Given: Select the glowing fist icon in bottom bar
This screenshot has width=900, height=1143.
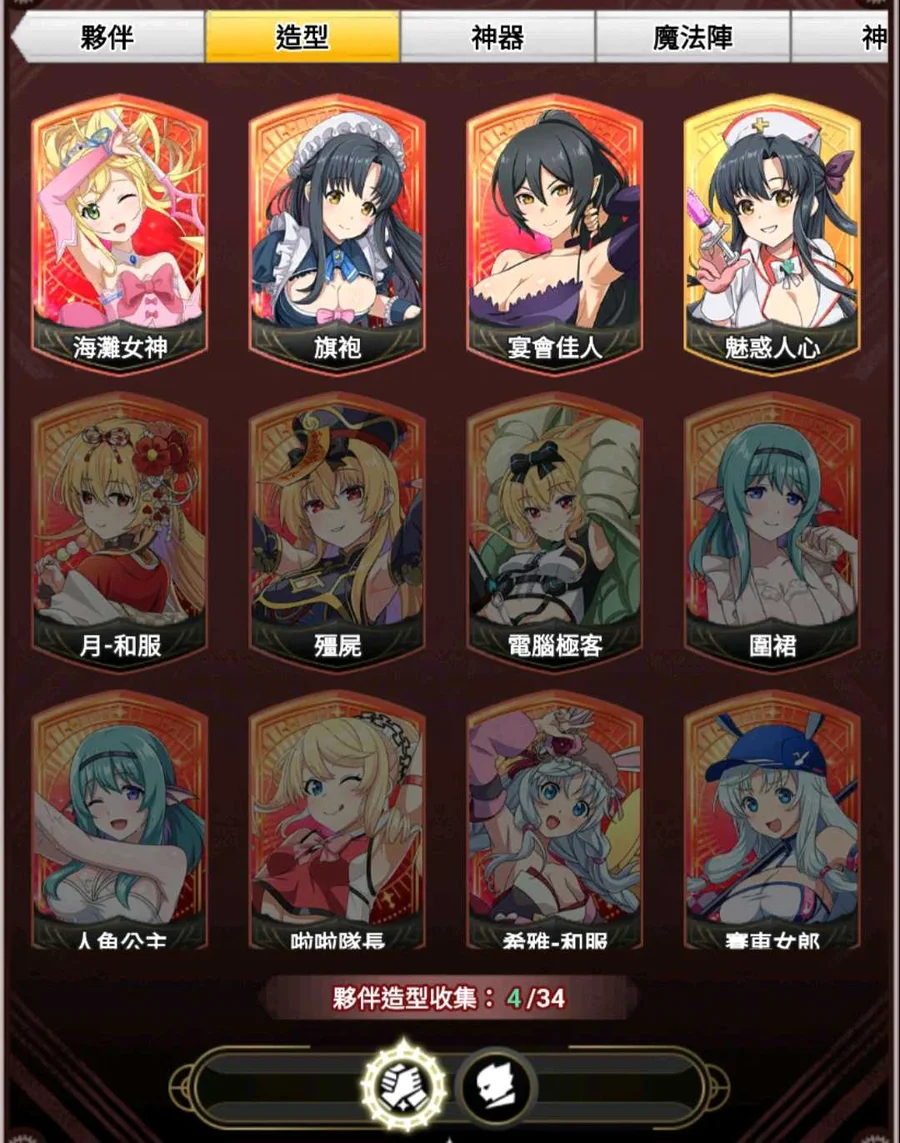Looking at the screenshot, I should click(404, 1083).
